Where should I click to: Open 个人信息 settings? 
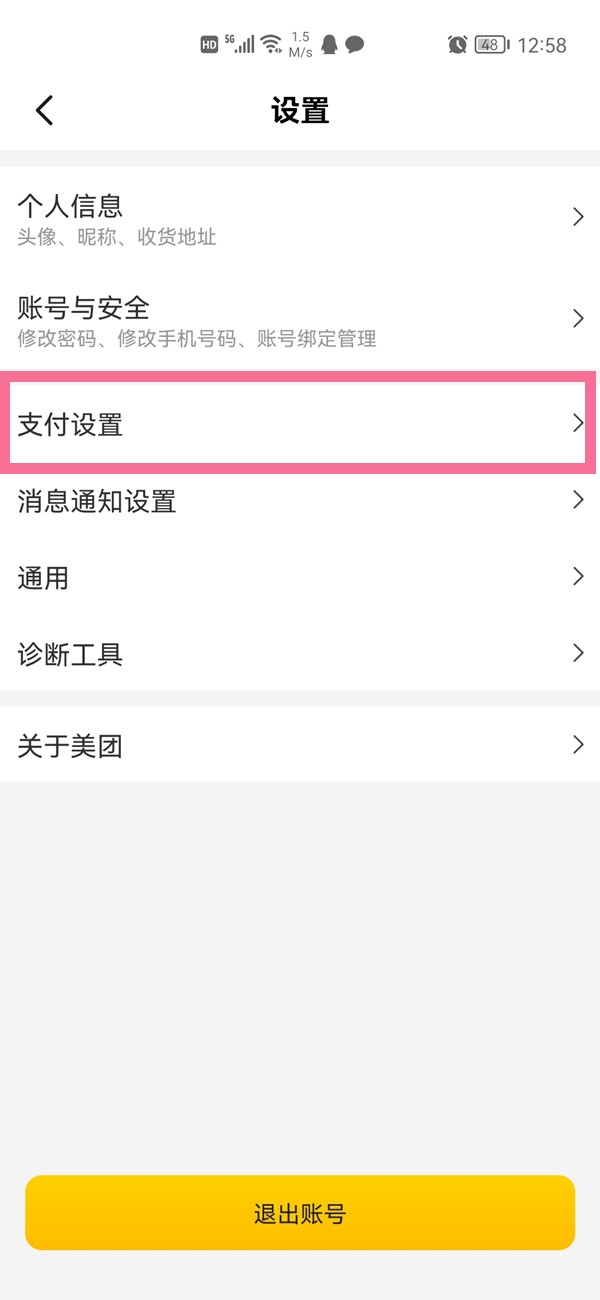(x=300, y=218)
